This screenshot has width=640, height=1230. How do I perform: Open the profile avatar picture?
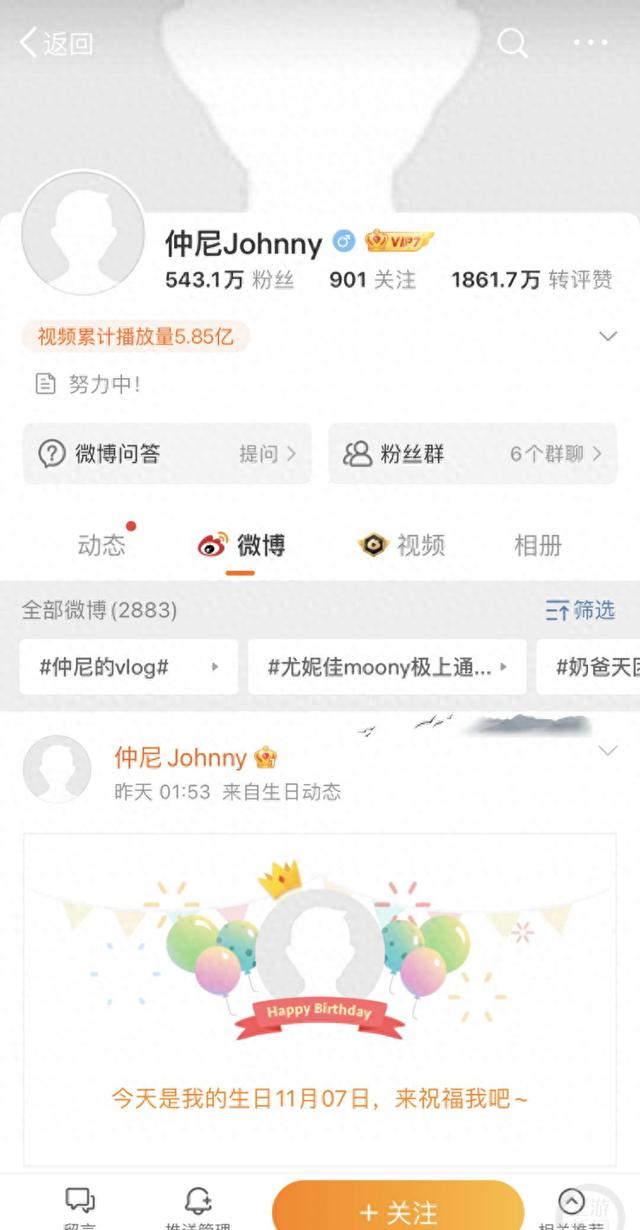tap(83, 232)
